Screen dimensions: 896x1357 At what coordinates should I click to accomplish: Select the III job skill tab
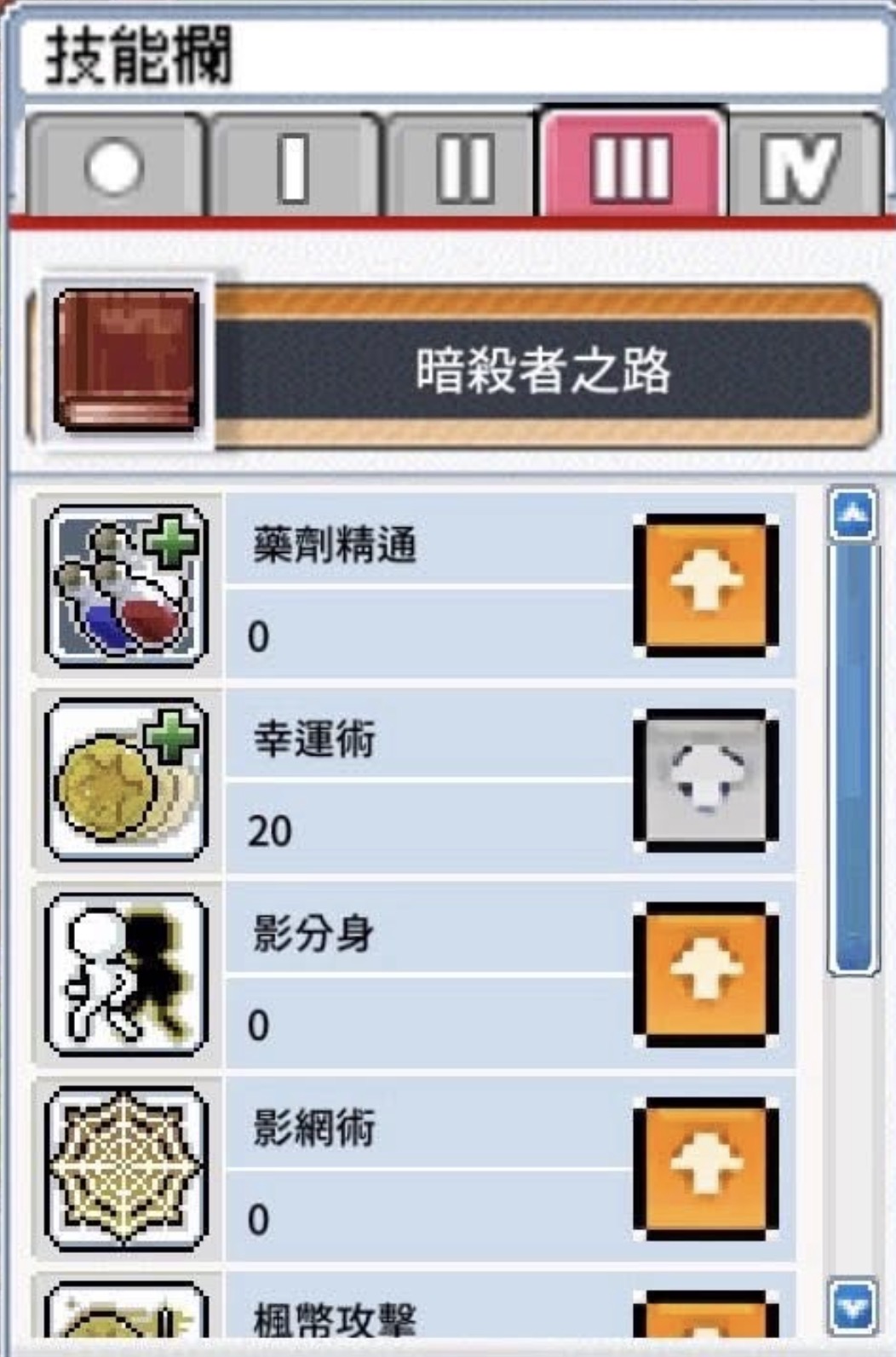pos(631,166)
